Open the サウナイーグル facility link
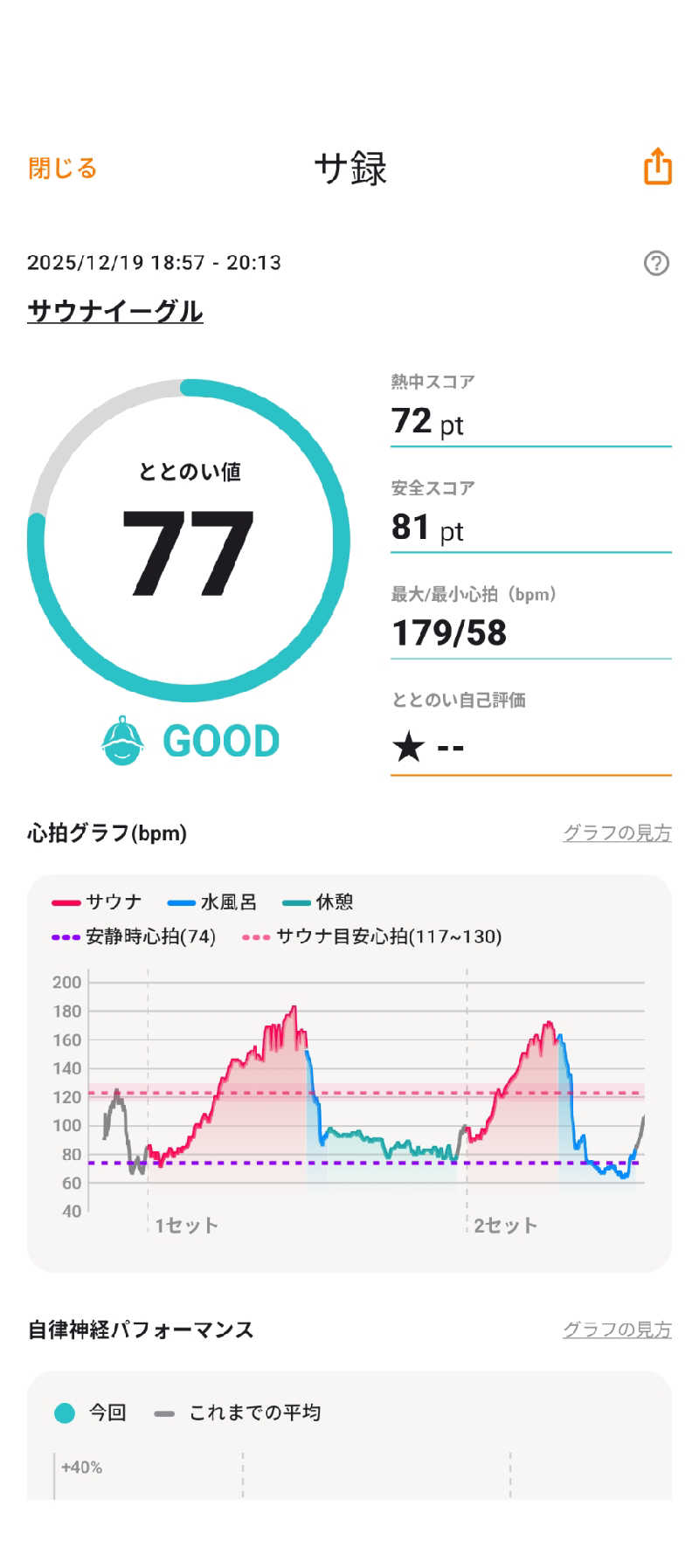This screenshot has height=1568, width=699. [115, 311]
